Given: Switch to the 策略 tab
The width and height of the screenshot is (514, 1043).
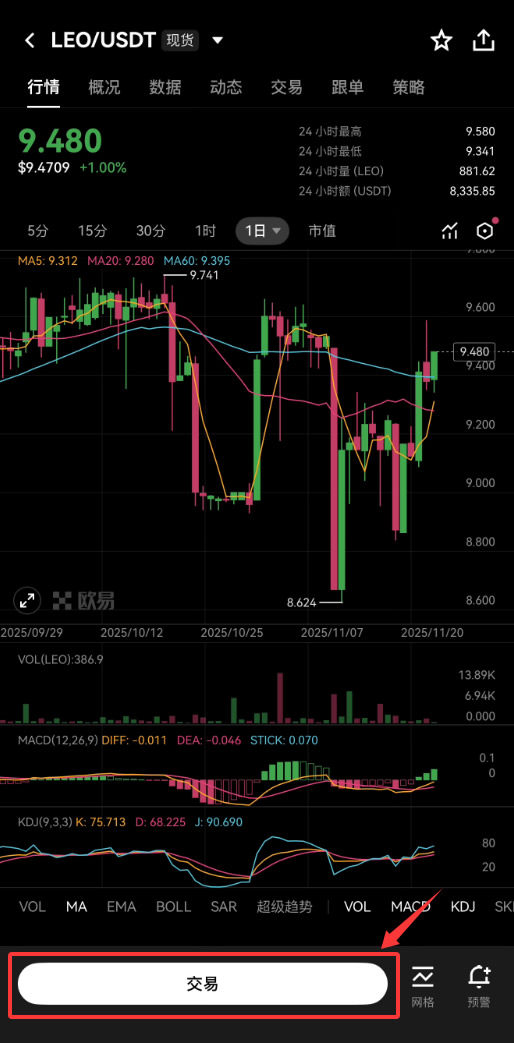Looking at the screenshot, I should [x=408, y=87].
